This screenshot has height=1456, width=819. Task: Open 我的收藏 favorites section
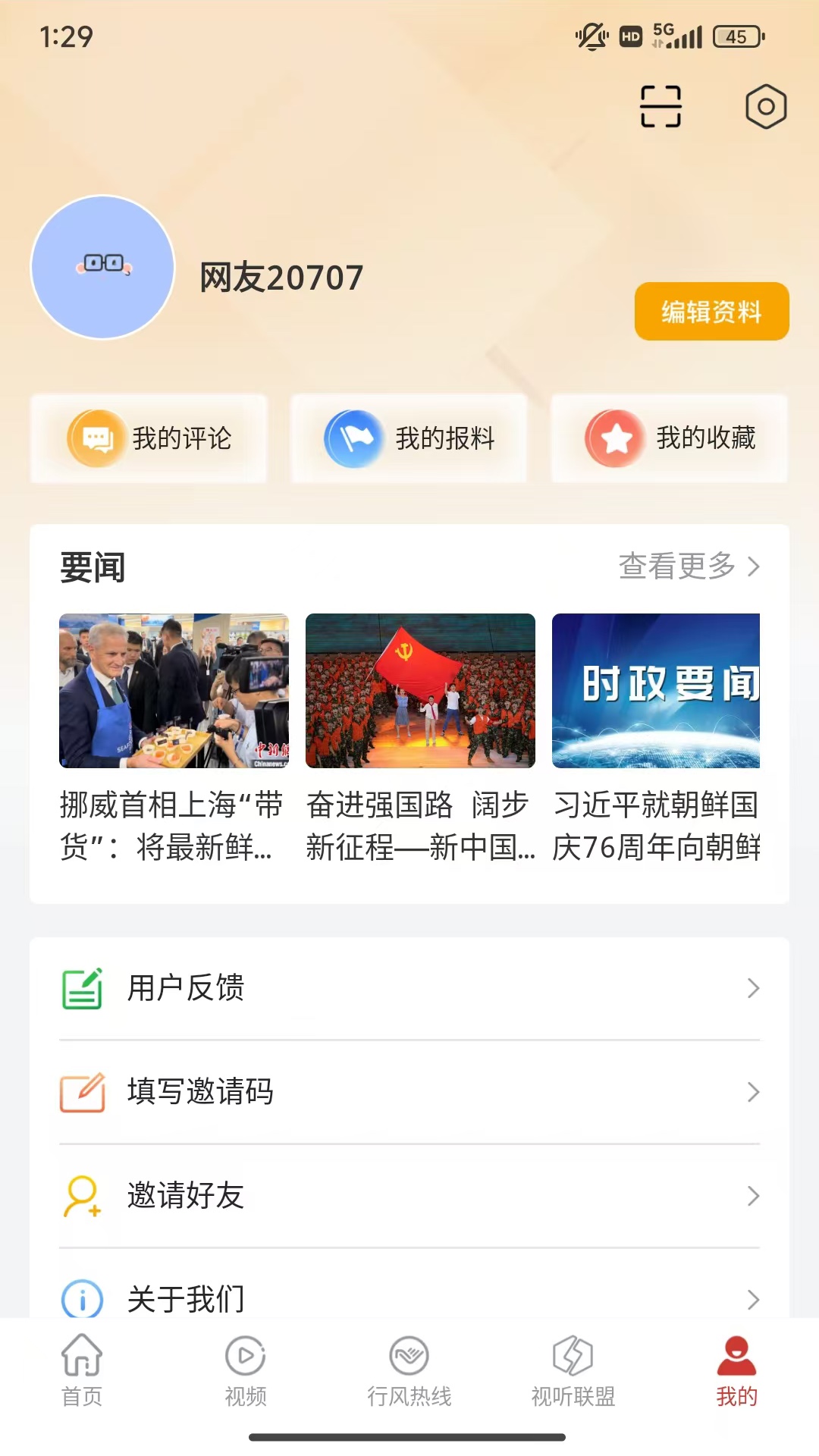click(668, 438)
